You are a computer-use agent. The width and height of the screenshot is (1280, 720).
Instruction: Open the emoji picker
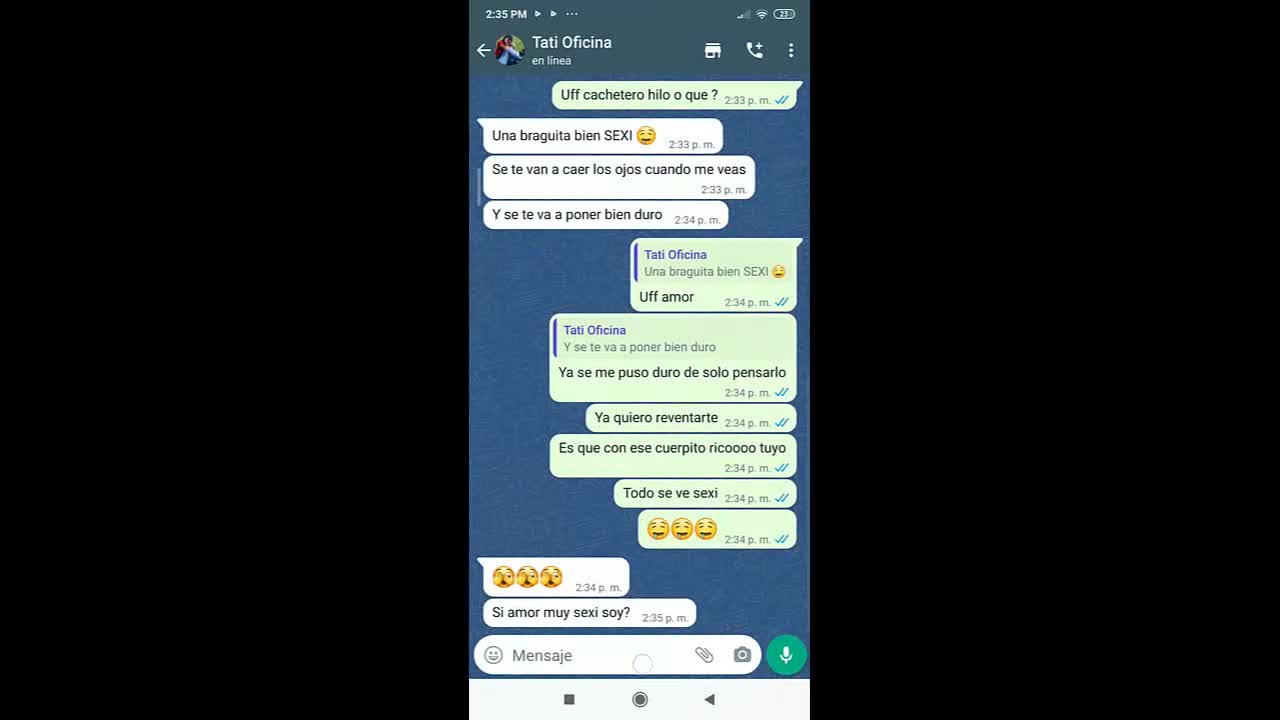tap(493, 655)
